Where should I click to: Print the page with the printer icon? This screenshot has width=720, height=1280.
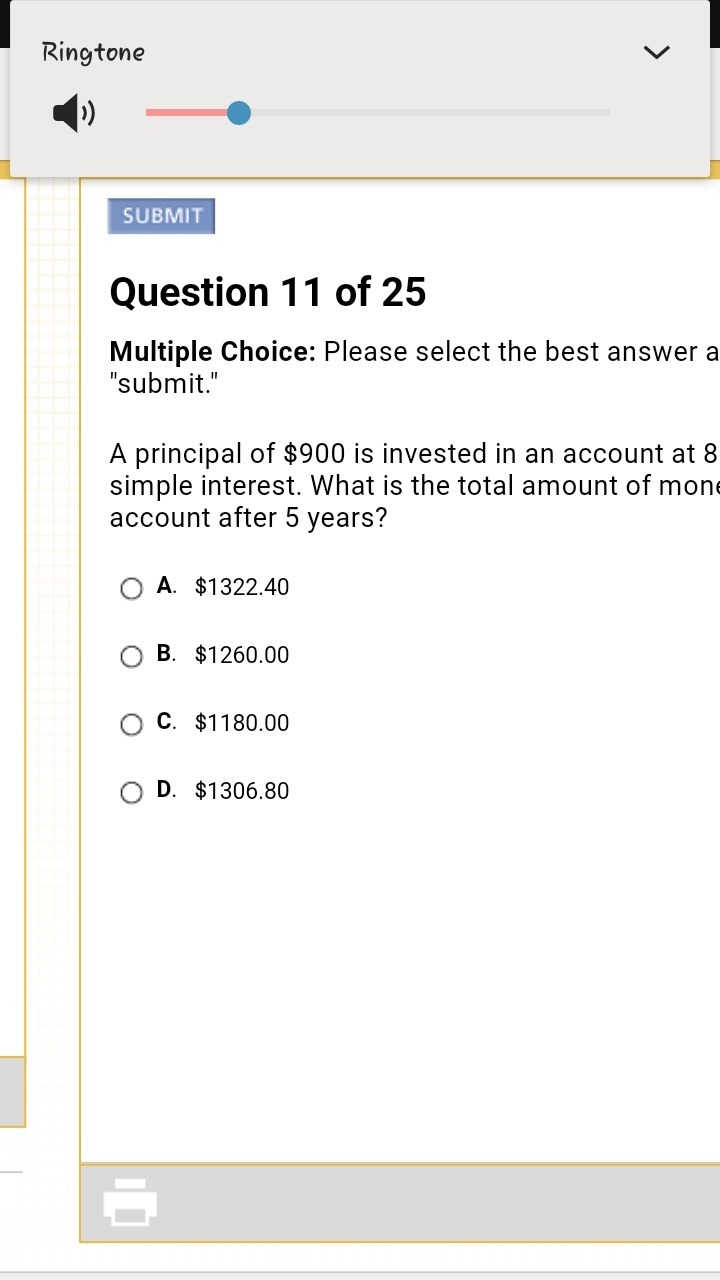point(130,1202)
